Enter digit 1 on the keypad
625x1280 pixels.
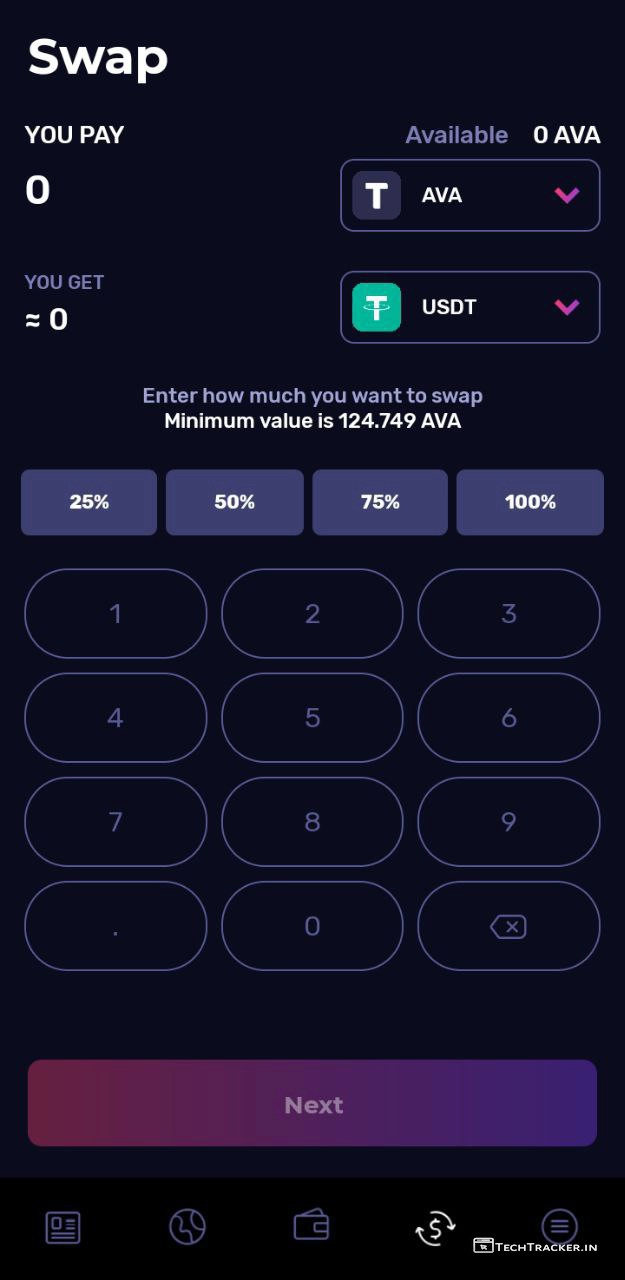pos(116,614)
